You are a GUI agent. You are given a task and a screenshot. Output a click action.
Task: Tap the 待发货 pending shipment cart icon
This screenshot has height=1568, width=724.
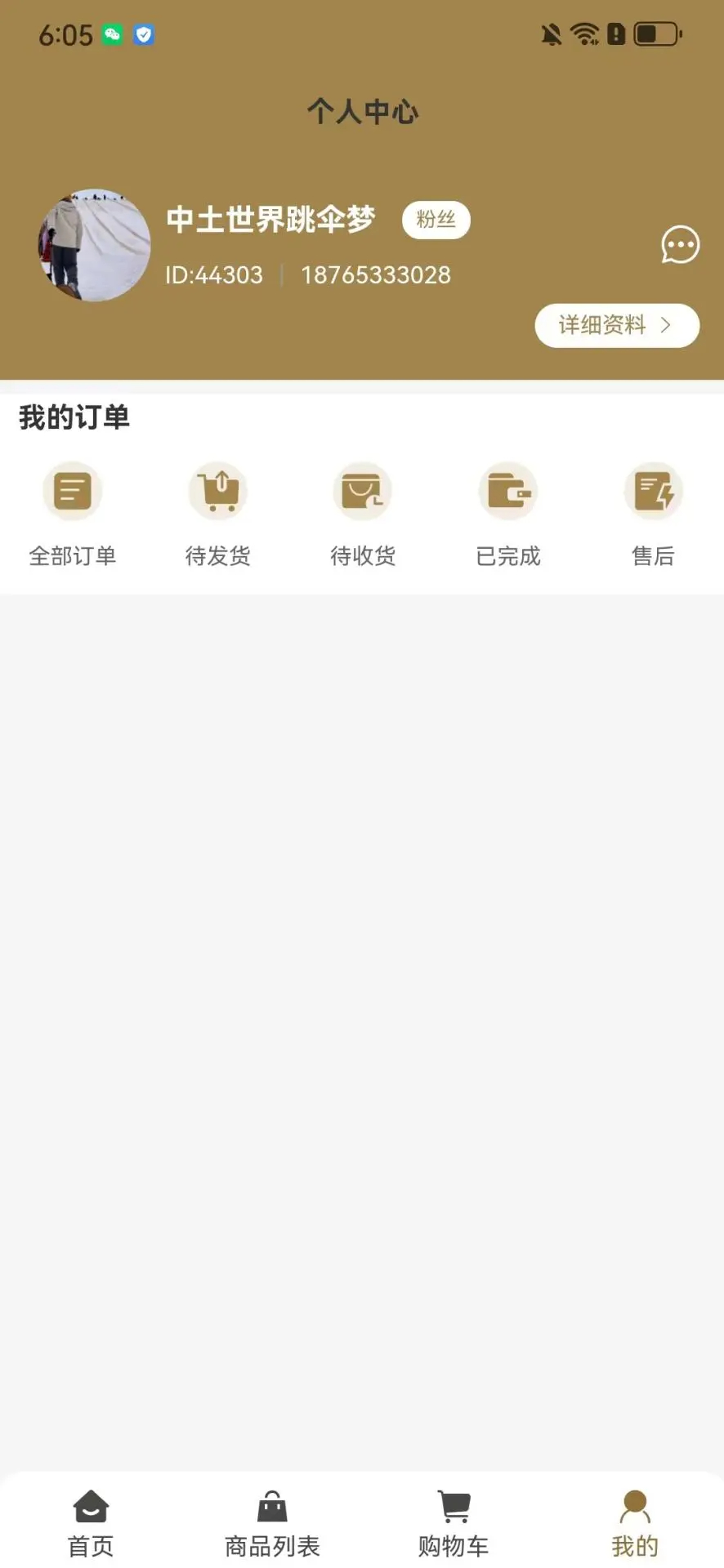click(x=217, y=490)
